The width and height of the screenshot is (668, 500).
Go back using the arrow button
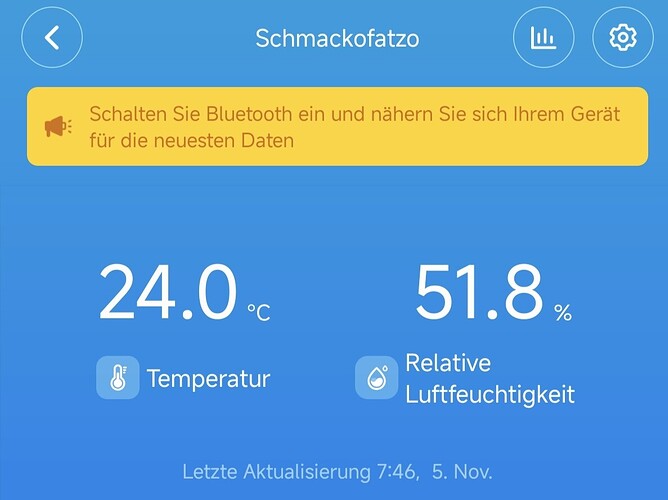[52, 38]
